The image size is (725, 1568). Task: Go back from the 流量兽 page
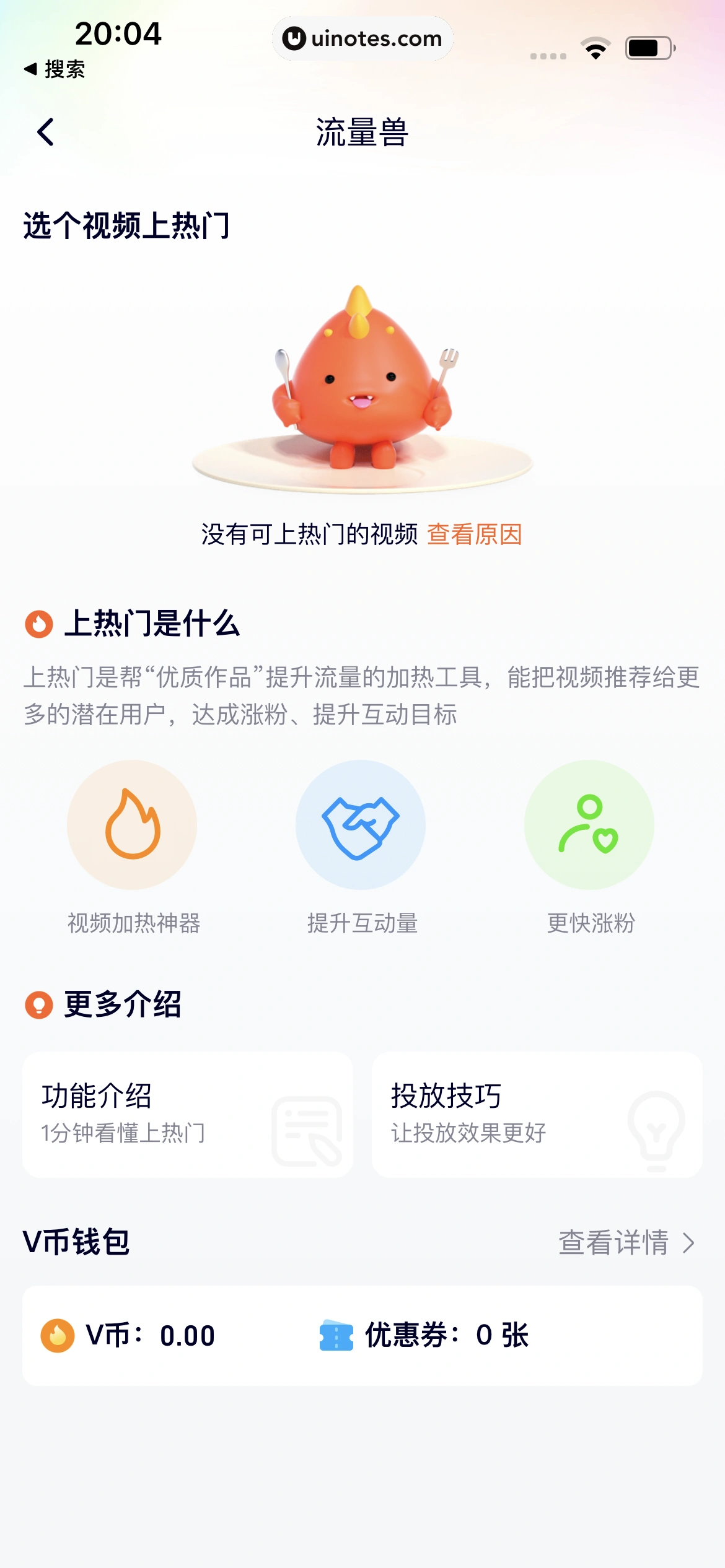46,132
